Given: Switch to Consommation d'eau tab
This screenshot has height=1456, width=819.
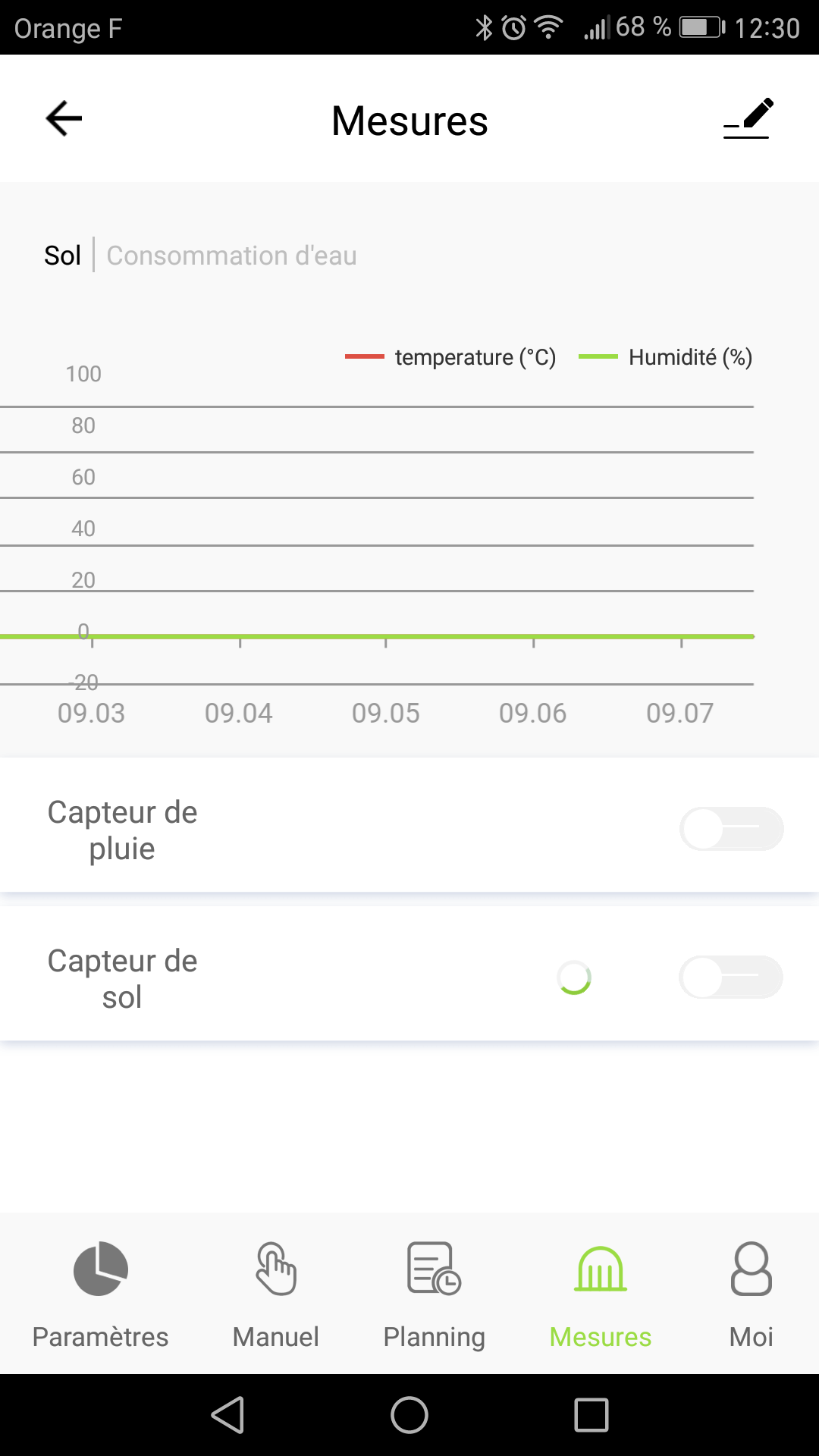Looking at the screenshot, I should [231, 256].
